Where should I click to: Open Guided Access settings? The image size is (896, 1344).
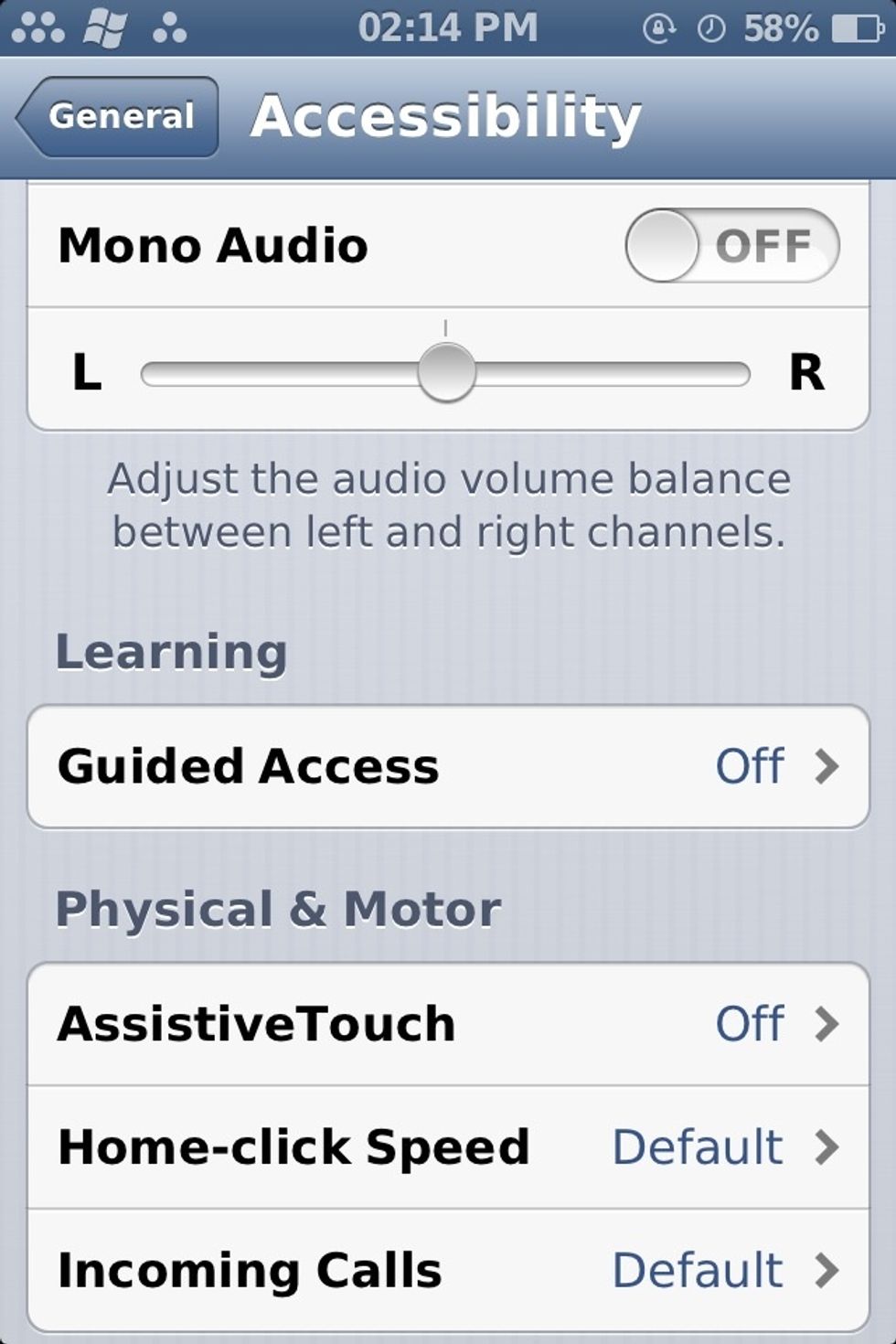pyautogui.click(x=448, y=766)
